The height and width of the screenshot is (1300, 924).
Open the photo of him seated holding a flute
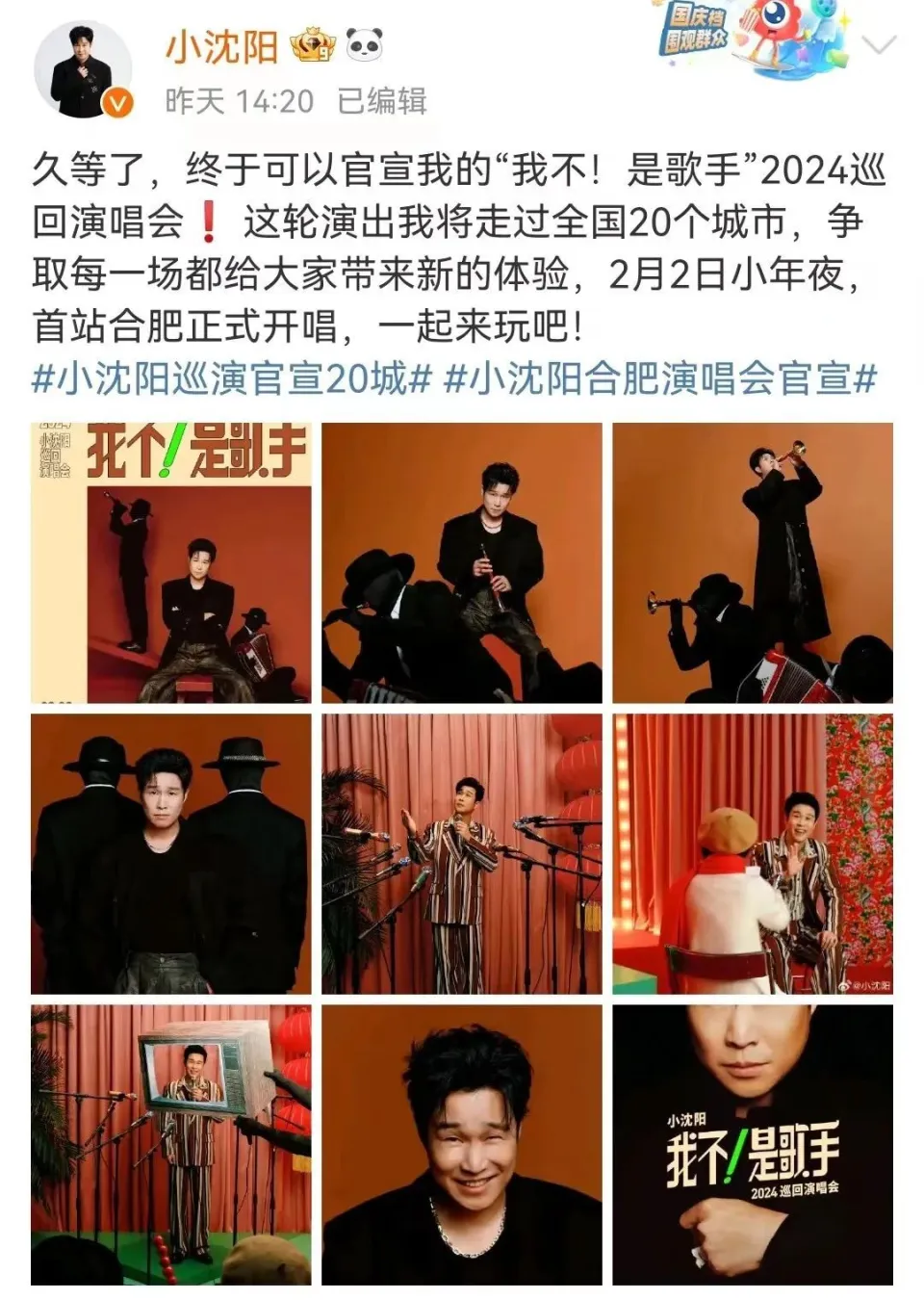[462, 562]
